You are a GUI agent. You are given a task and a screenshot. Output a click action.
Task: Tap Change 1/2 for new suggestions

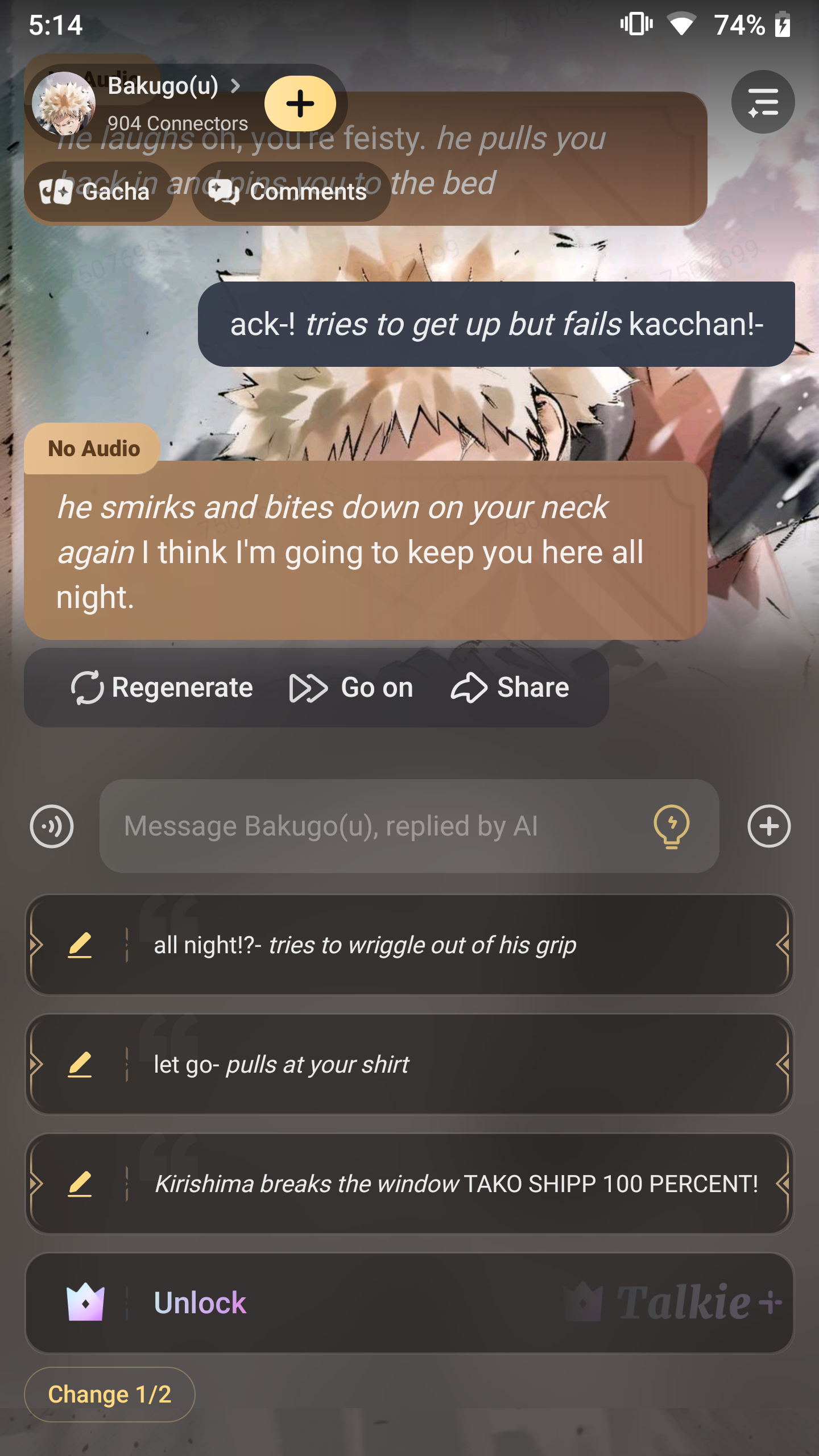click(109, 1395)
